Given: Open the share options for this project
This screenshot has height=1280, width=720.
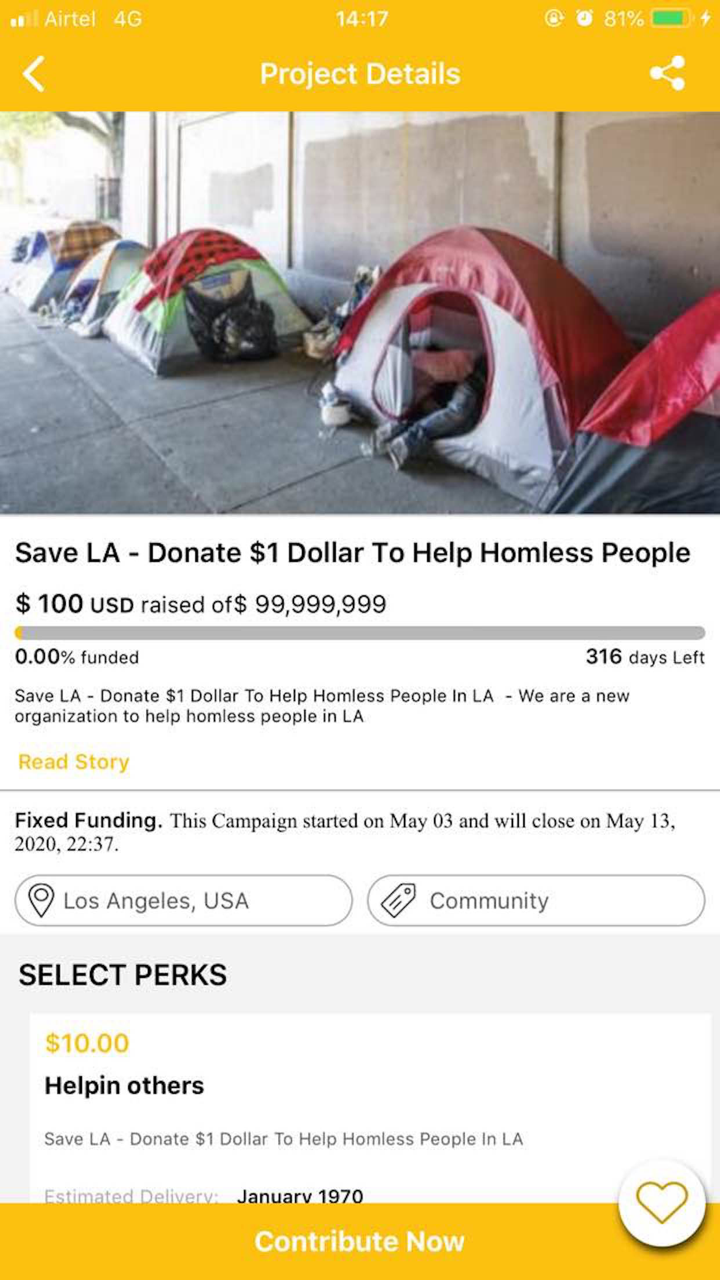Looking at the screenshot, I should (x=666, y=73).
